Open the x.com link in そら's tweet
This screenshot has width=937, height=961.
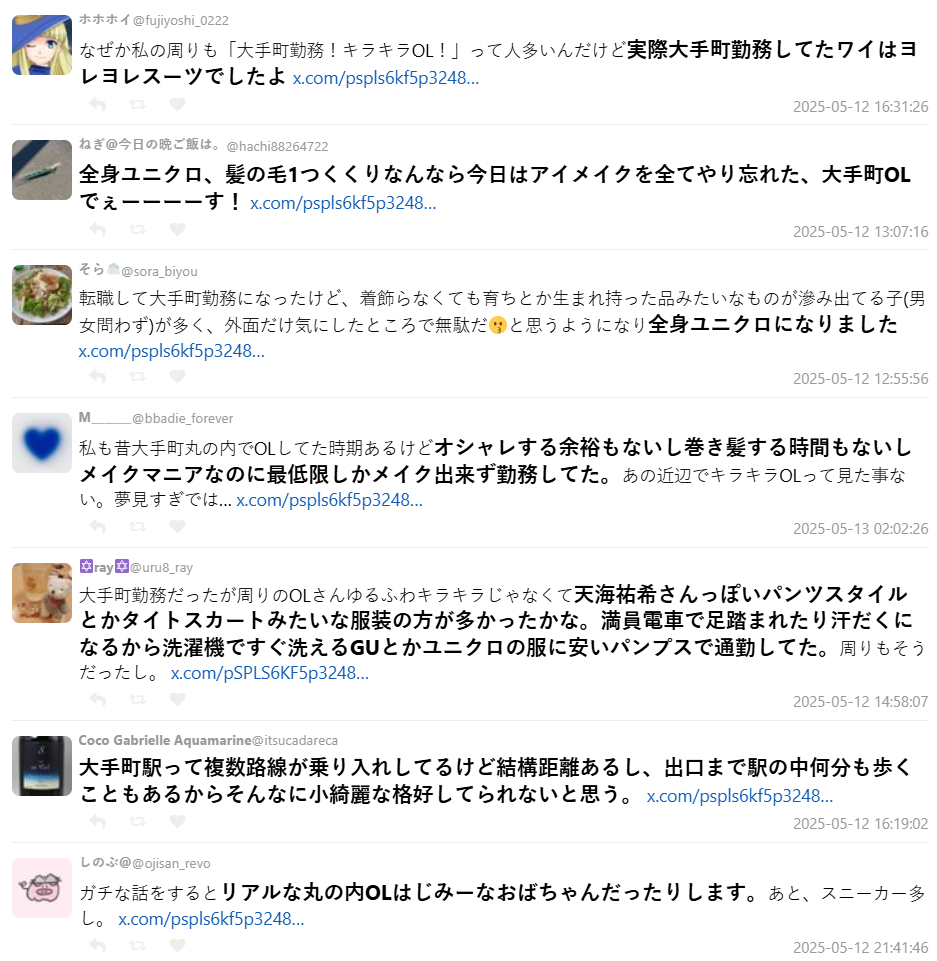point(171,351)
